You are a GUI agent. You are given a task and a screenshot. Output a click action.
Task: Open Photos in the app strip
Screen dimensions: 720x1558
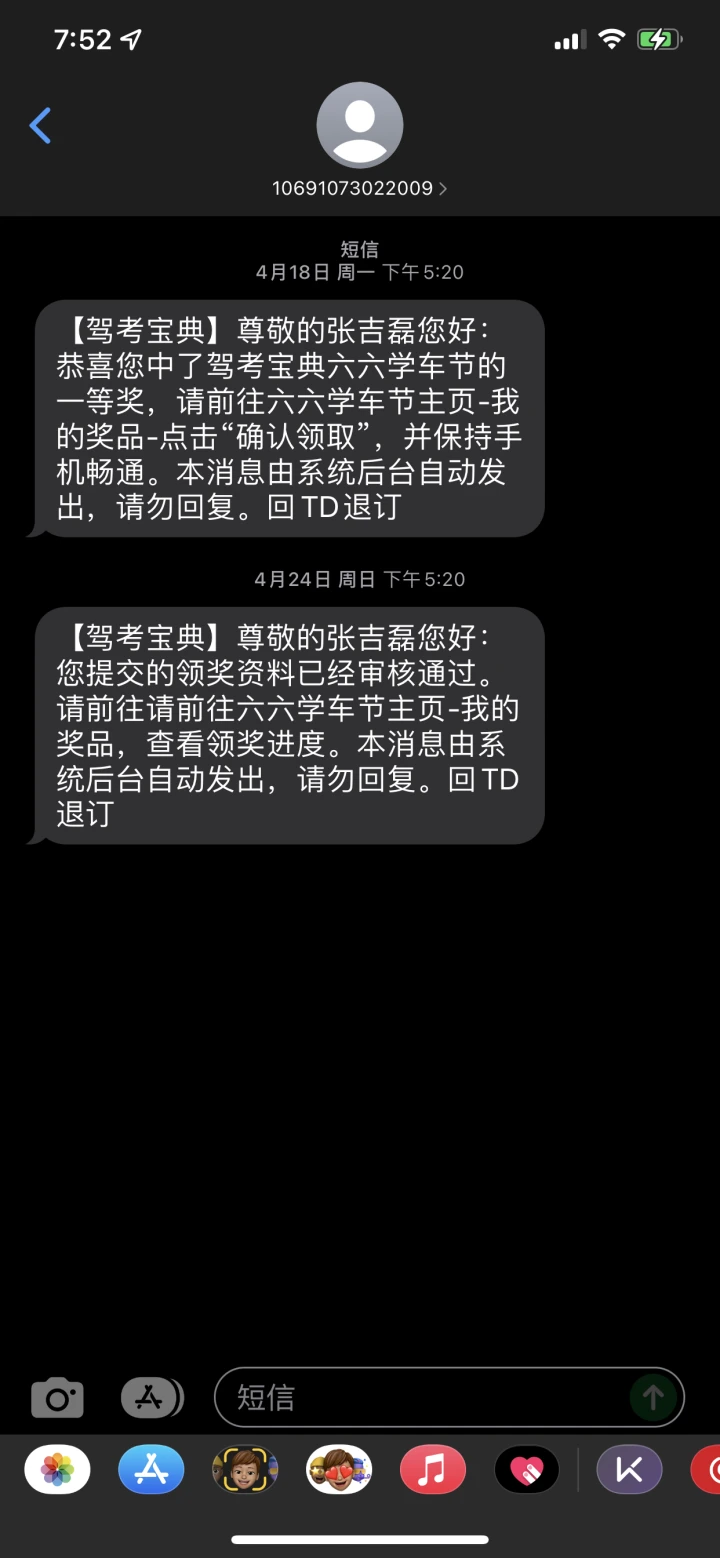pos(57,1470)
